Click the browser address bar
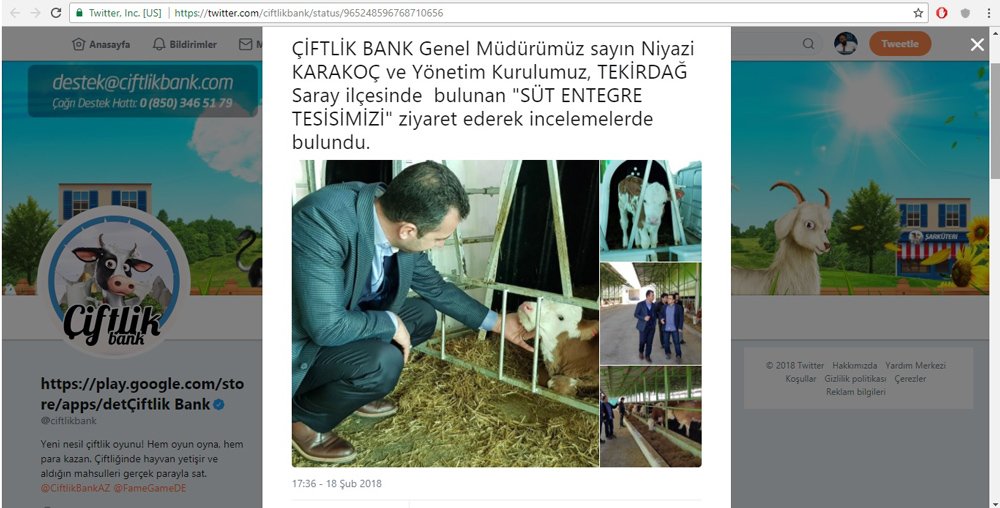The width and height of the screenshot is (1000, 508). (x=500, y=13)
